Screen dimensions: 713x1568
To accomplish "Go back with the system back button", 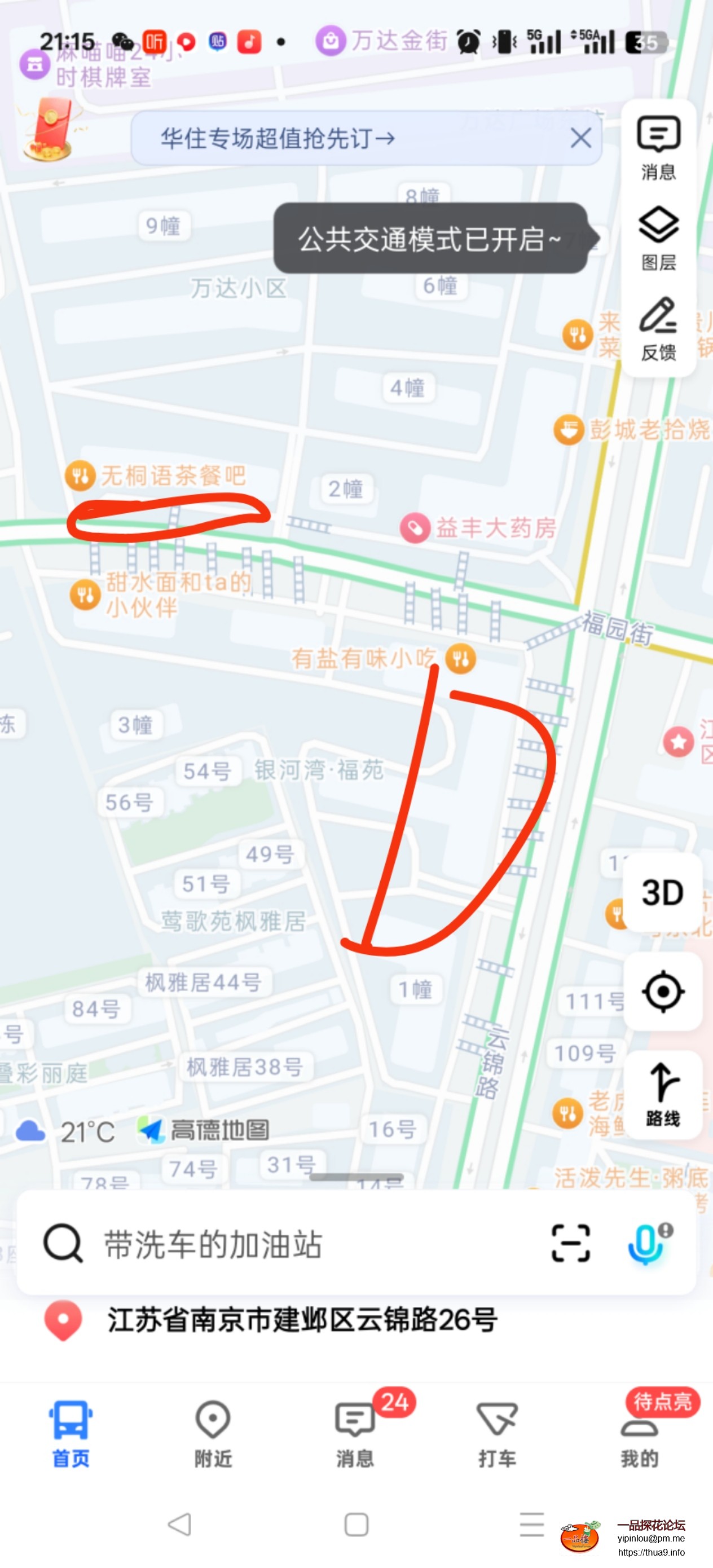I will click(x=179, y=1525).
